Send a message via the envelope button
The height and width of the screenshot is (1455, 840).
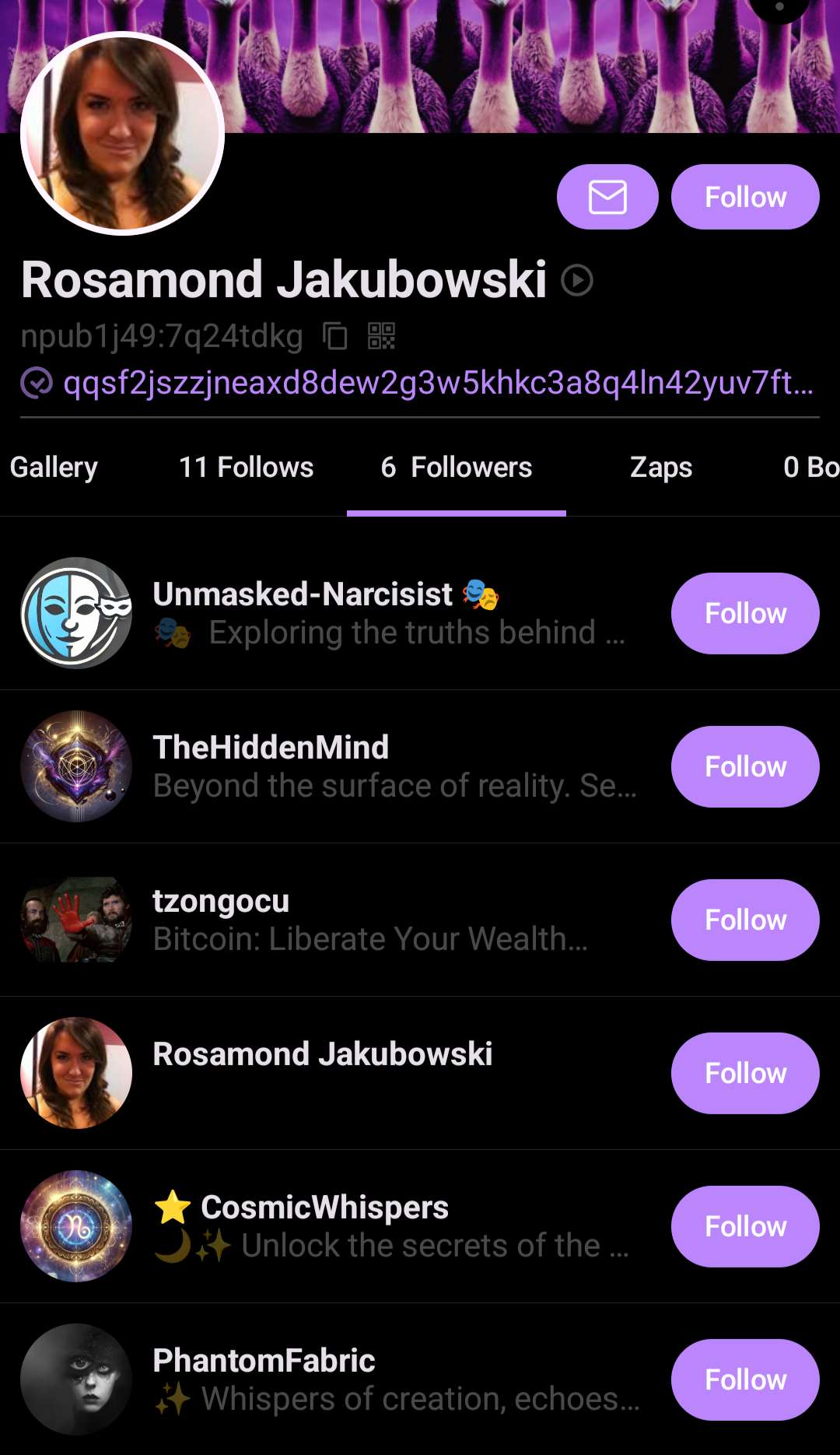[607, 197]
